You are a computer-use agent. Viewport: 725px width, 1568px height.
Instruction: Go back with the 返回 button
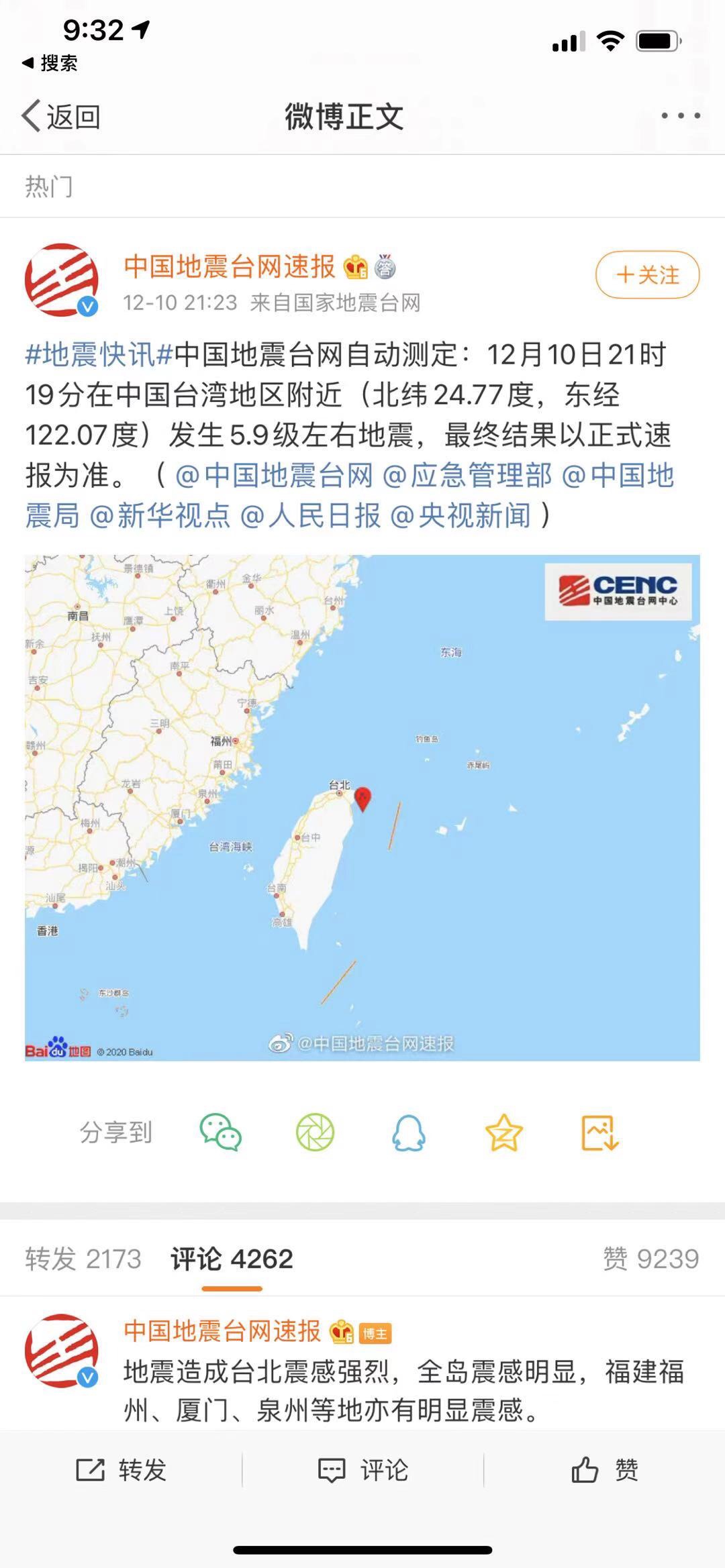(x=62, y=117)
